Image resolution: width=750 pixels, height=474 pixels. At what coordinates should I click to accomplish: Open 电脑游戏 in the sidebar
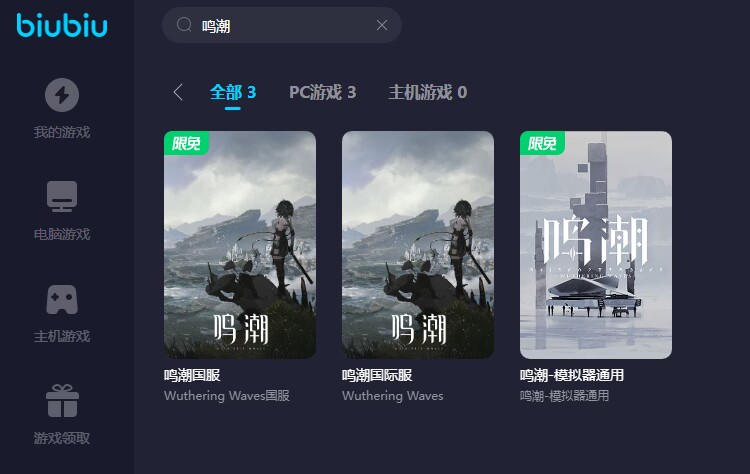[x=62, y=211]
